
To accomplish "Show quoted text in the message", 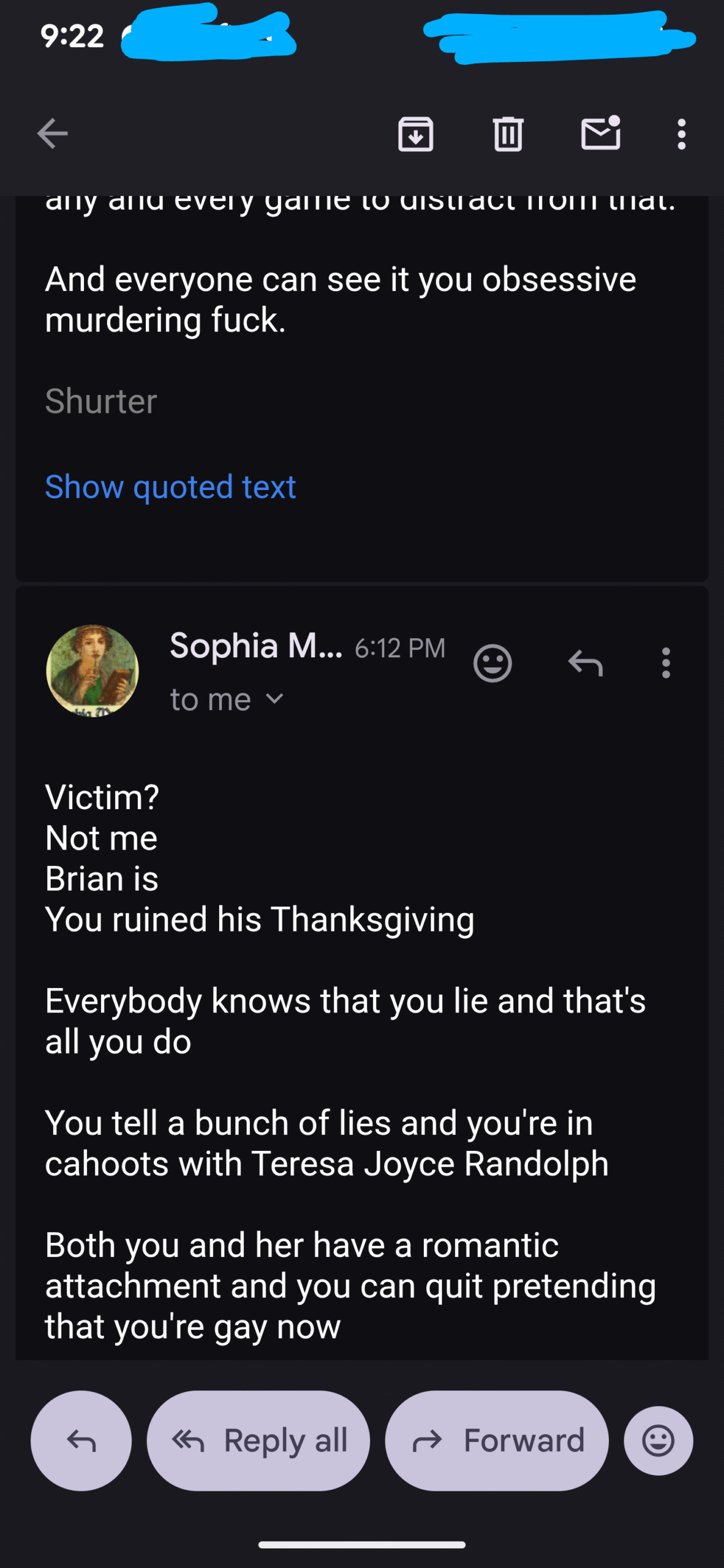I will (x=170, y=487).
